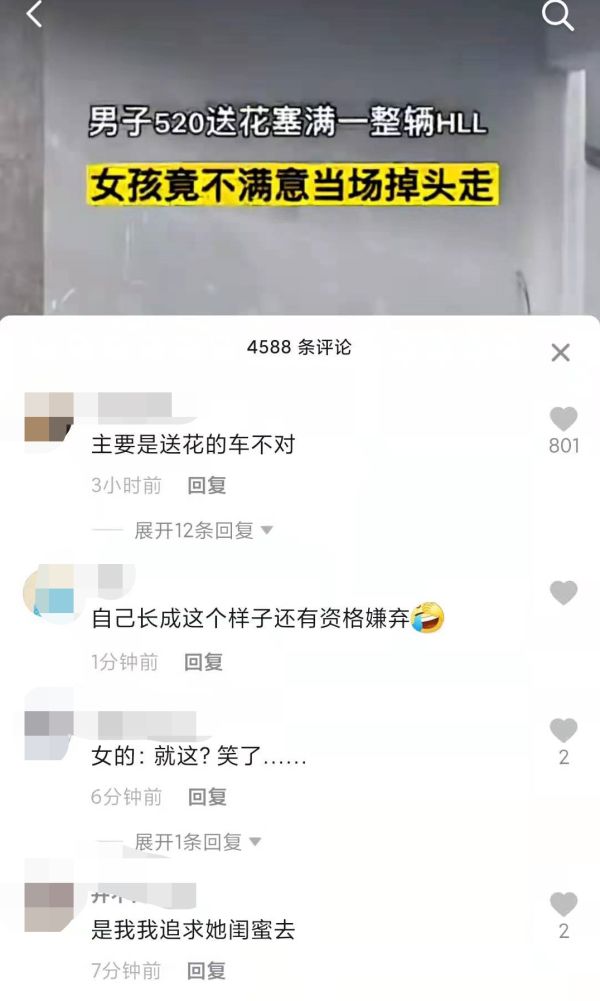Reply to the comment posted 1分钟前
This screenshot has height=1001, width=600.
click(203, 662)
